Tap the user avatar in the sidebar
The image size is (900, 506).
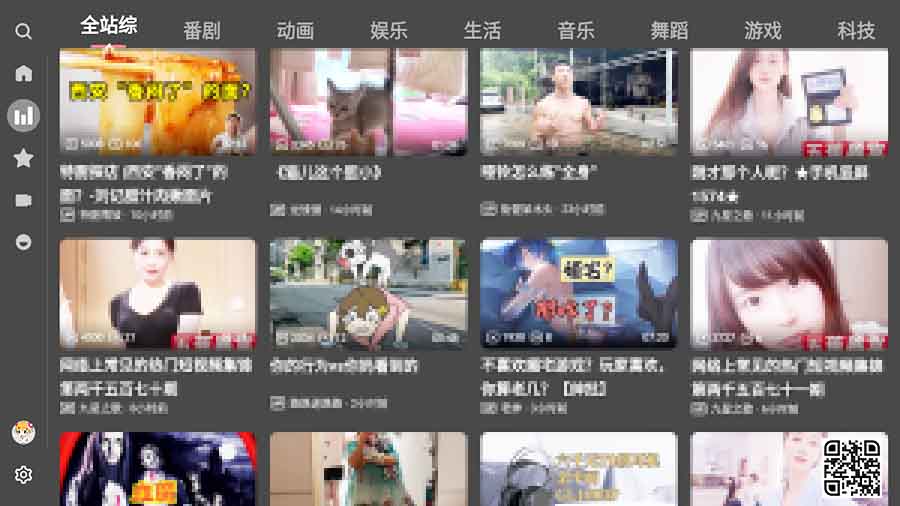23,432
